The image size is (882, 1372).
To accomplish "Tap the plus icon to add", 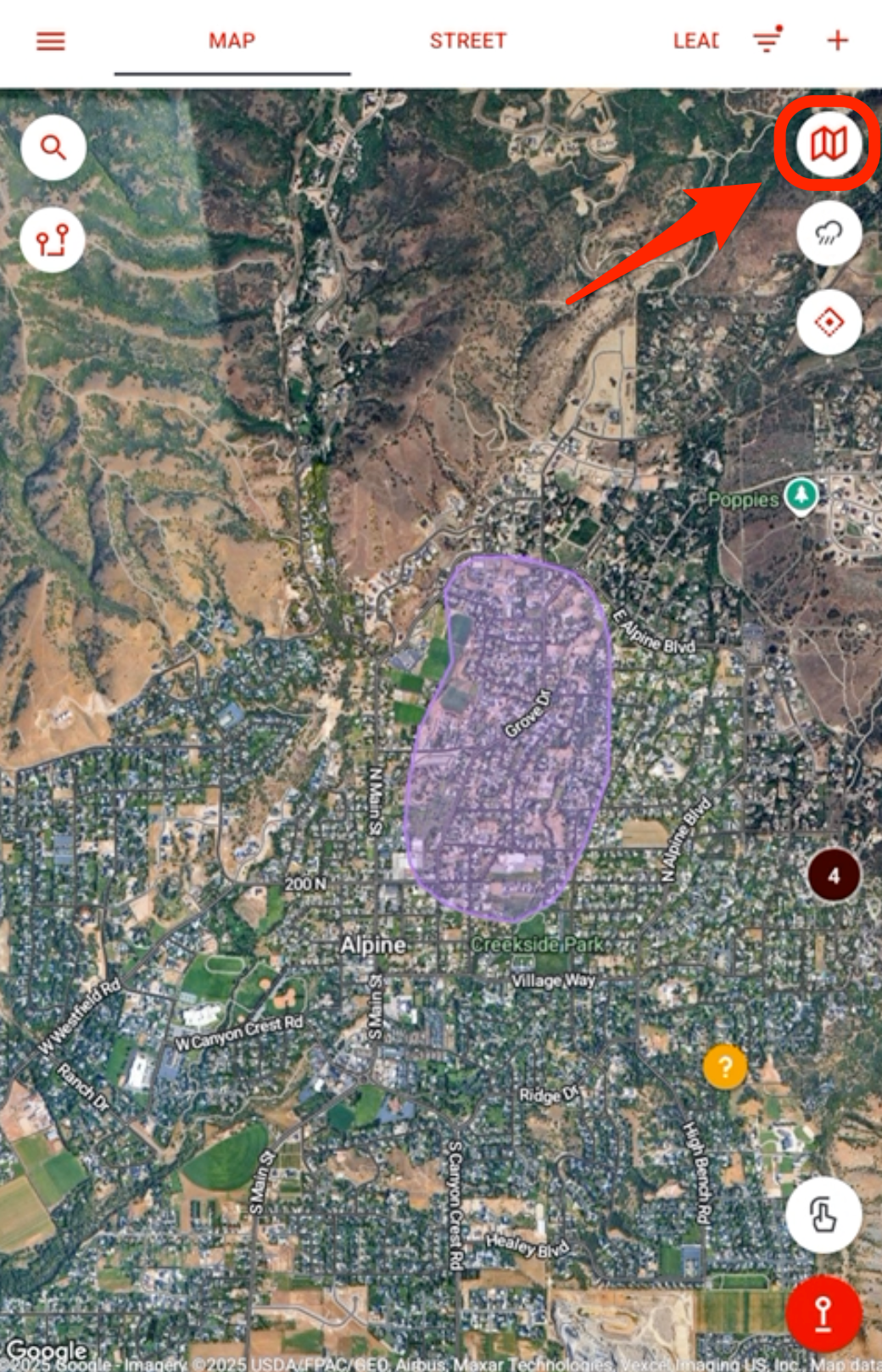I will pyautogui.click(x=837, y=40).
